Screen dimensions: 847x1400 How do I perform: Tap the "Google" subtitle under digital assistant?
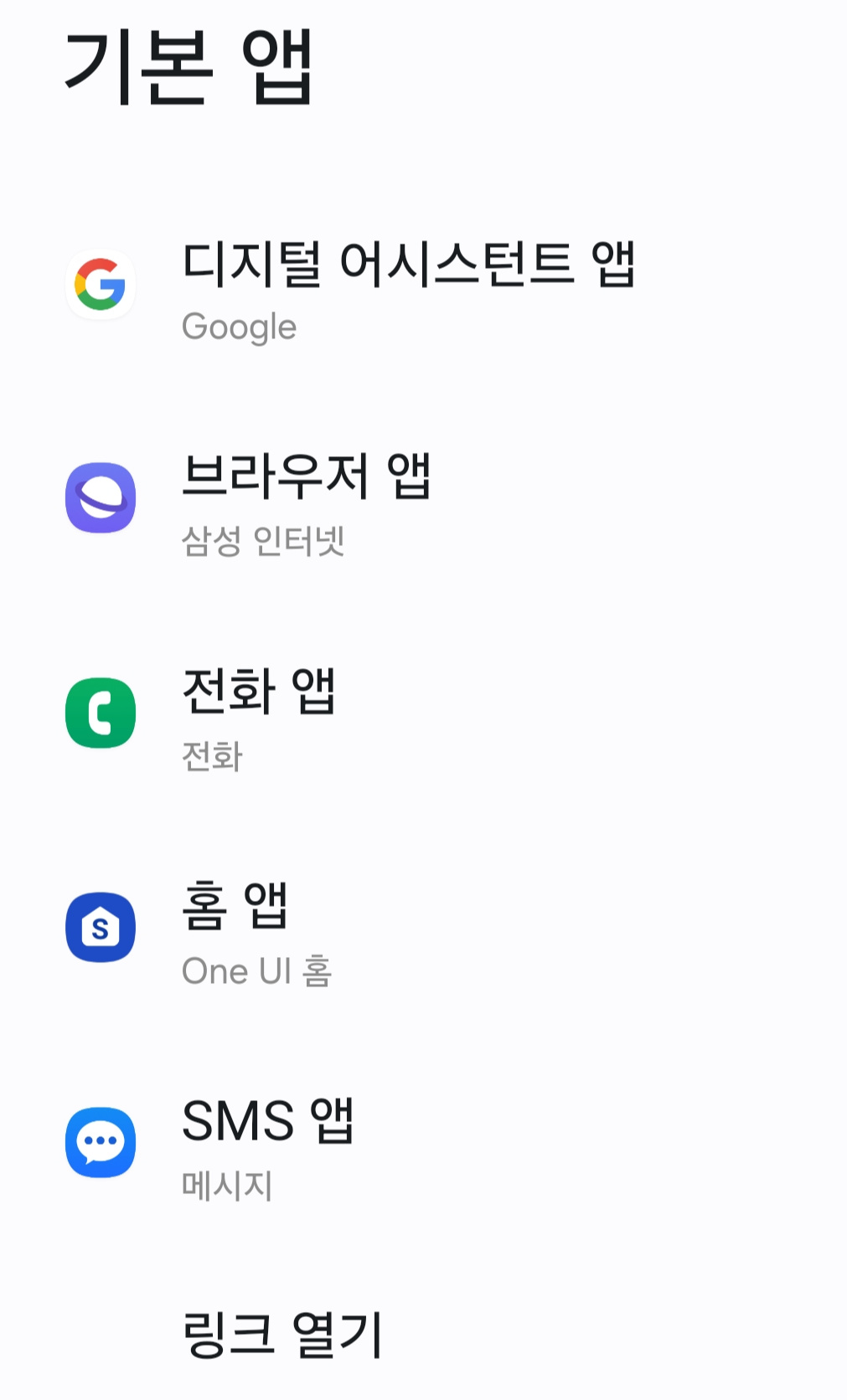[x=239, y=327]
